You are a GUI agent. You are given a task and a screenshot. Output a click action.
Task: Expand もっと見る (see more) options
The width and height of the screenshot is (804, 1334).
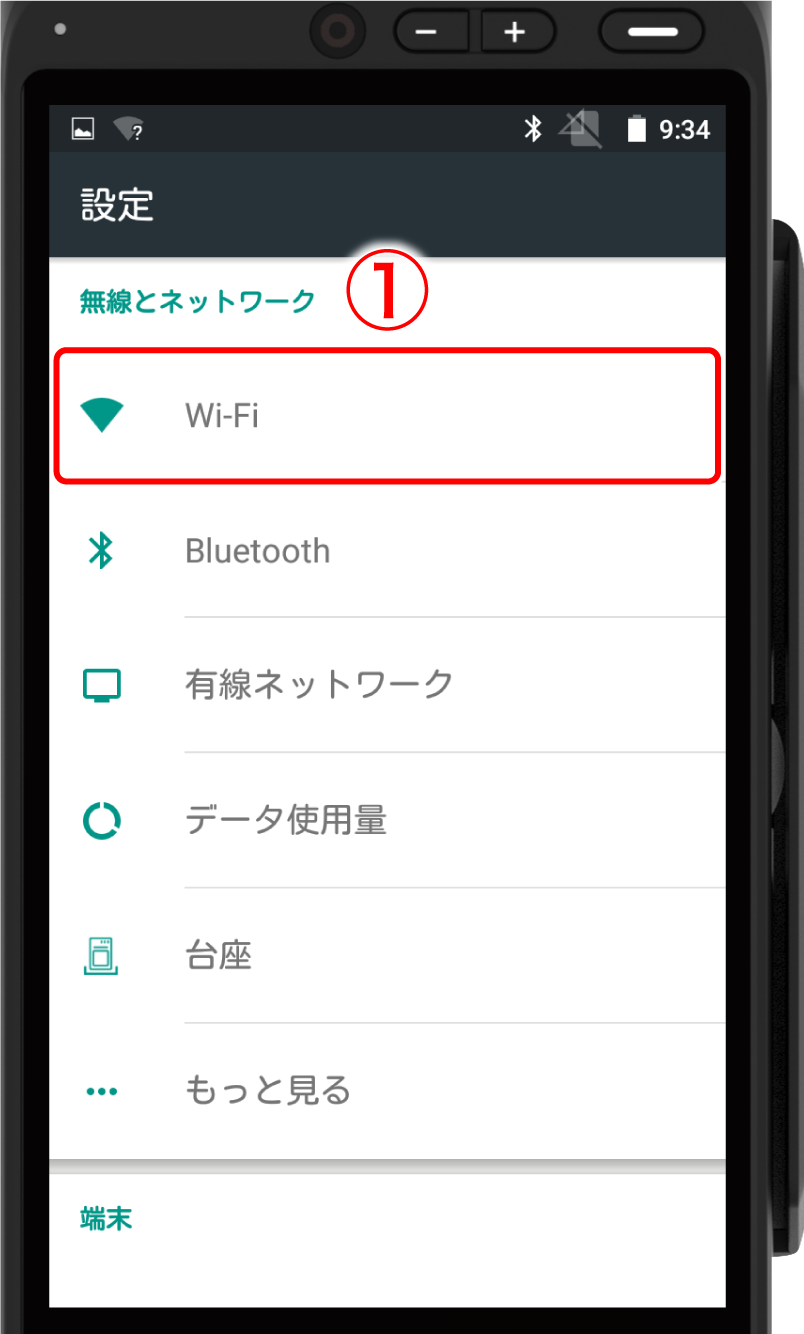386,1090
